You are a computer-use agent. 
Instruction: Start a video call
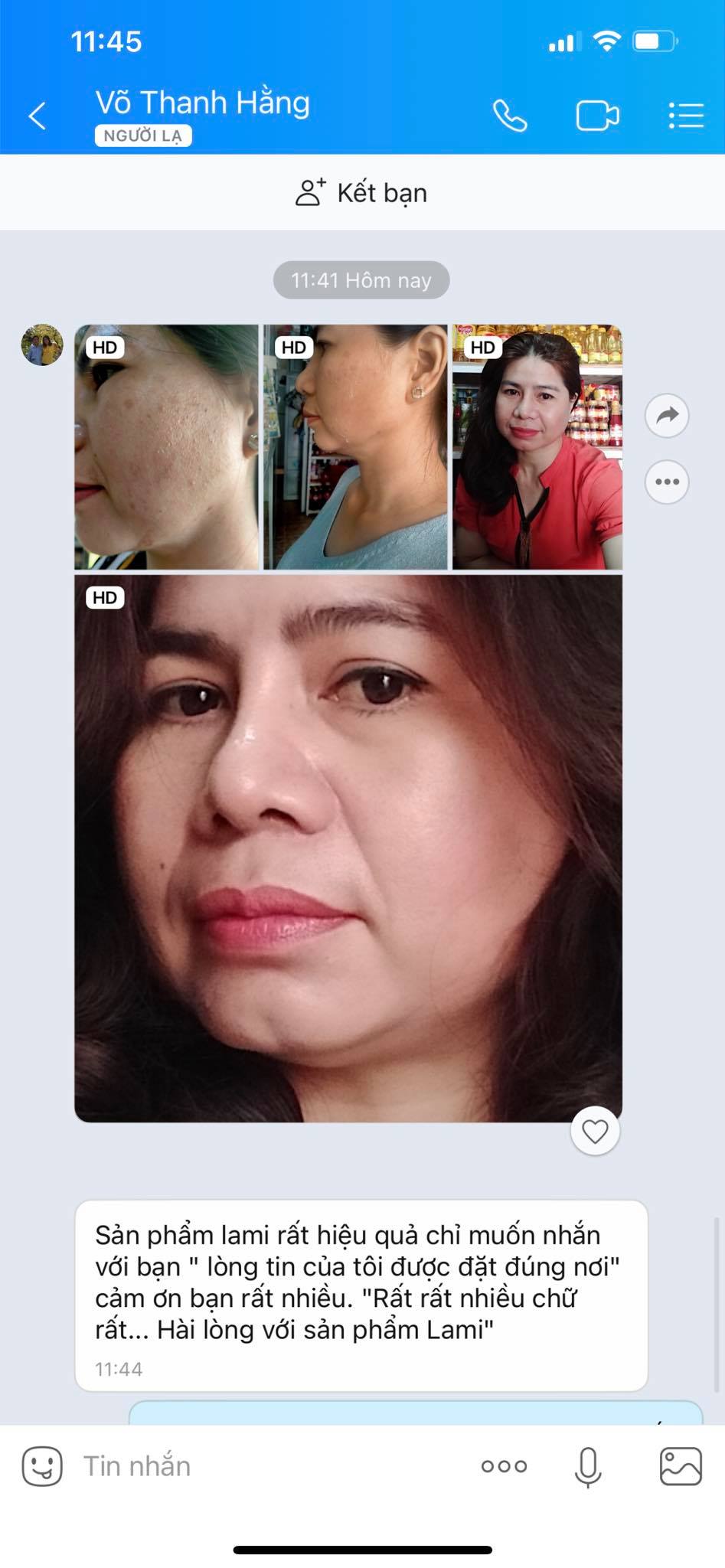pos(597,116)
